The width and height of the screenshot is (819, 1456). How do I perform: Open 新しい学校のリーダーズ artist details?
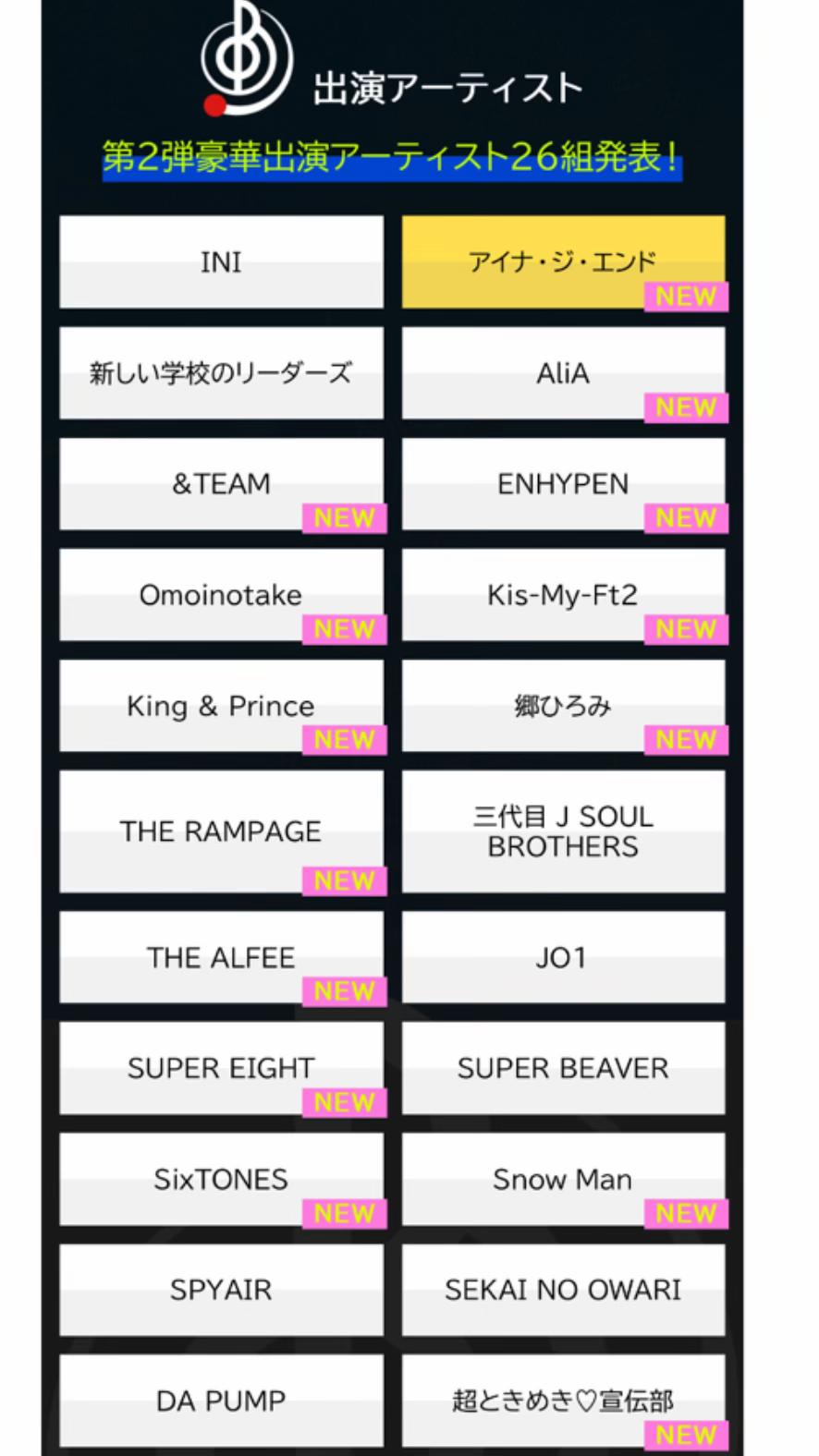(x=221, y=373)
